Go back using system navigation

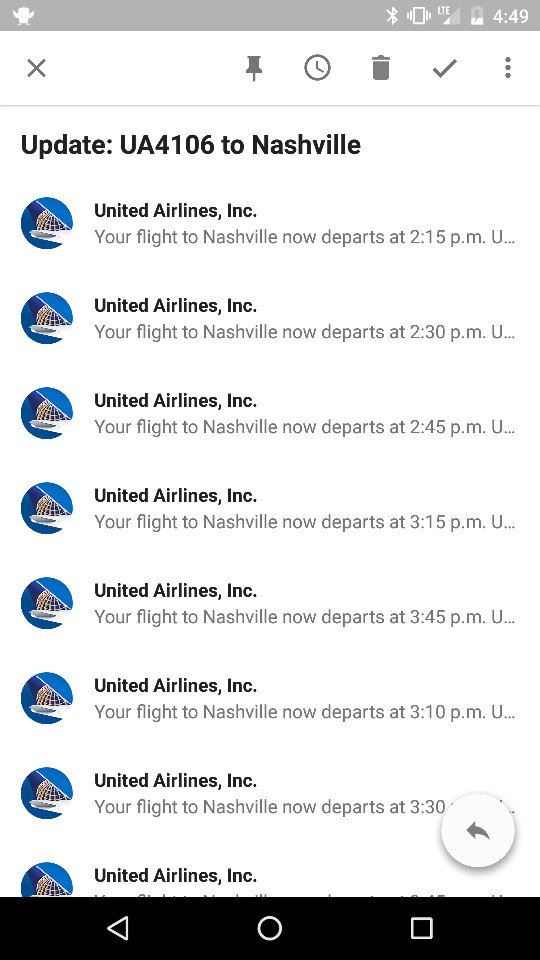118,928
